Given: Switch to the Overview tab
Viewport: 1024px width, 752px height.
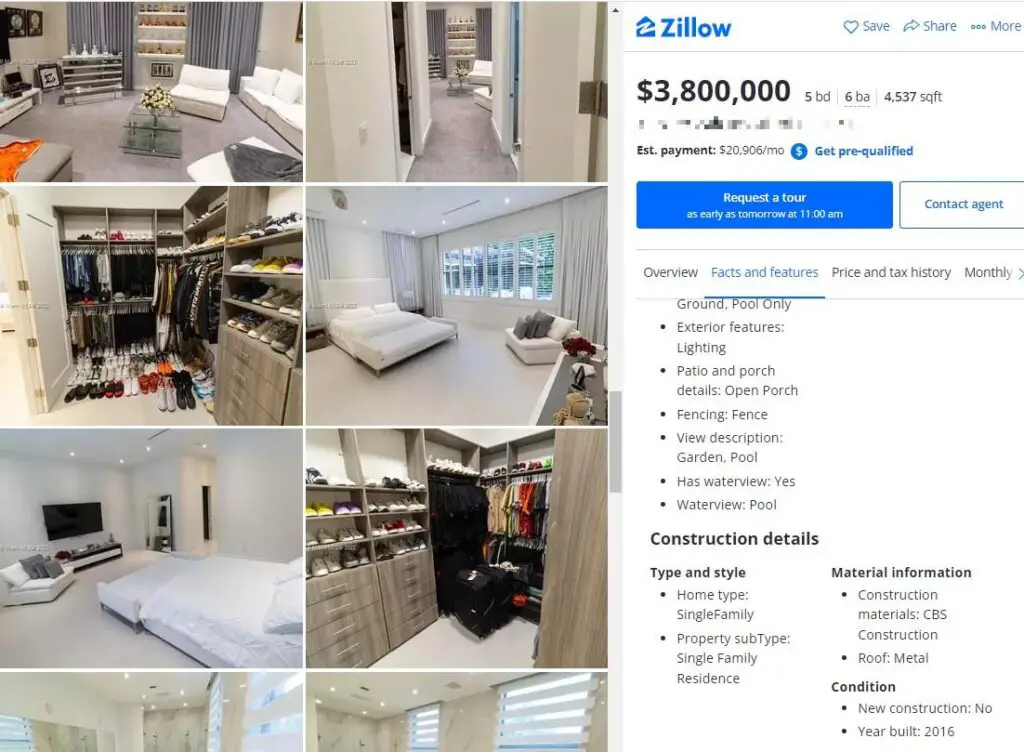Looking at the screenshot, I should click(670, 272).
